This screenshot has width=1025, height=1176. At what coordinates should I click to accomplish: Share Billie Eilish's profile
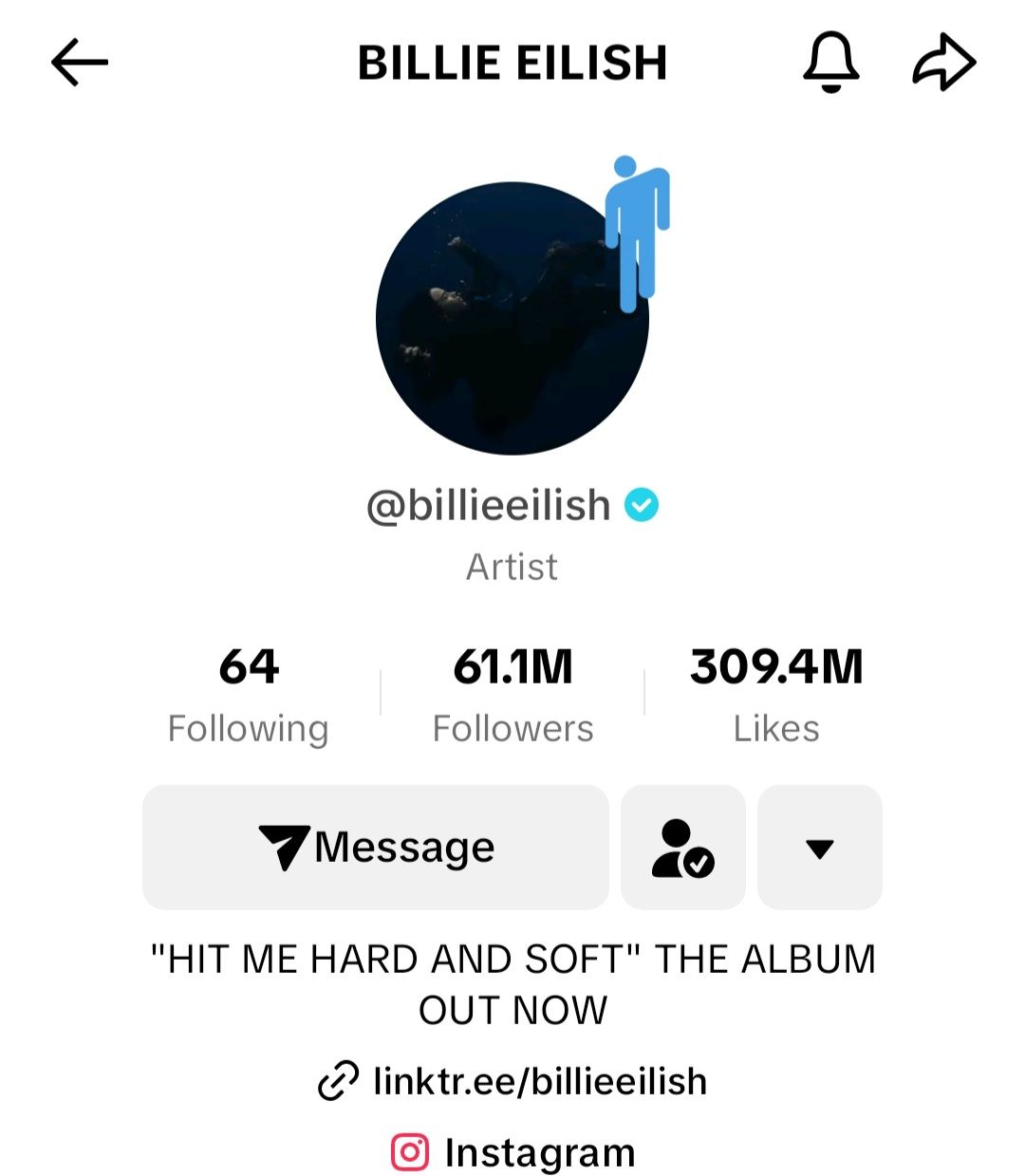coord(943,63)
